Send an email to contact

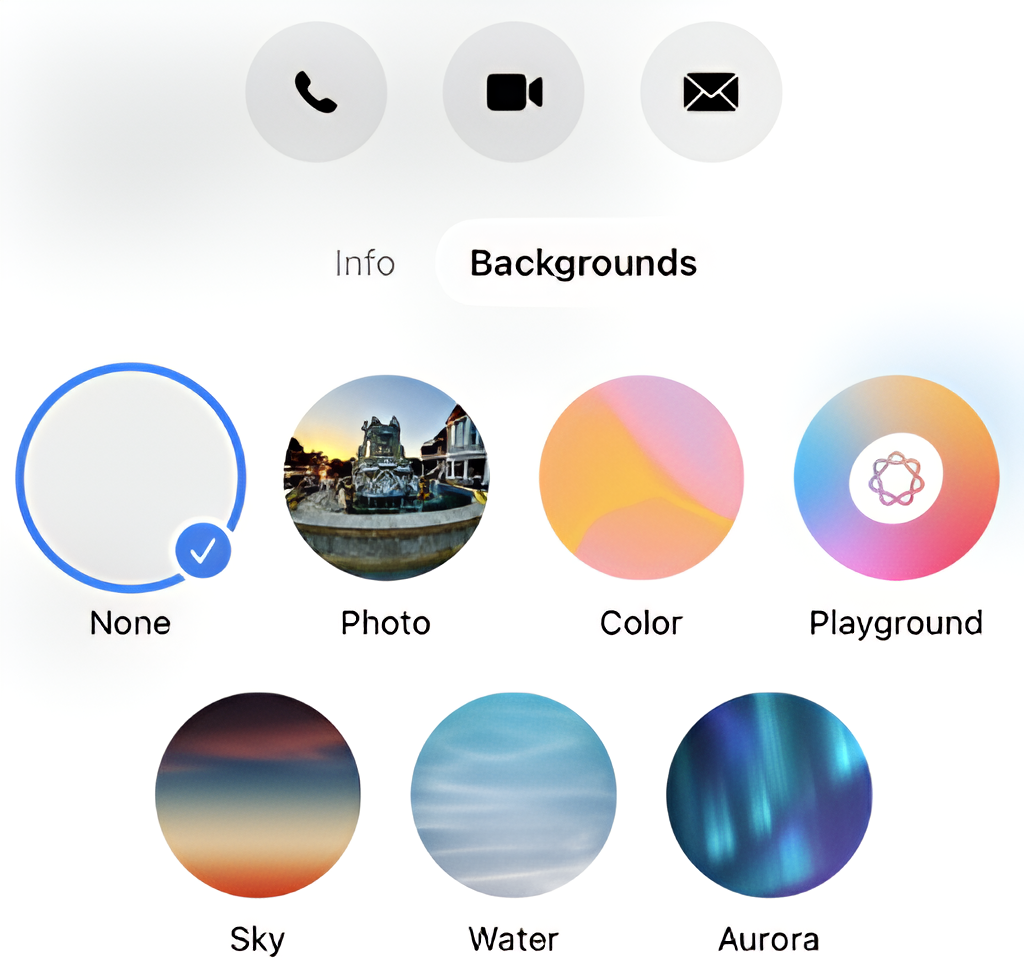click(x=711, y=92)
